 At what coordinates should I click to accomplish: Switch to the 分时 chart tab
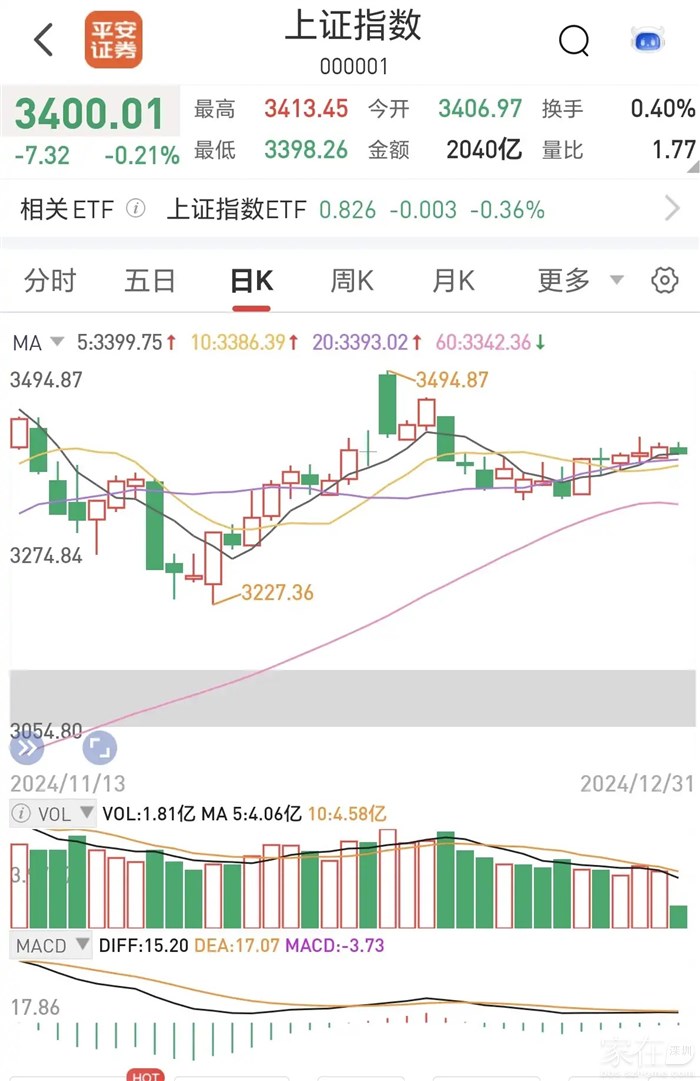coord(50,281)
